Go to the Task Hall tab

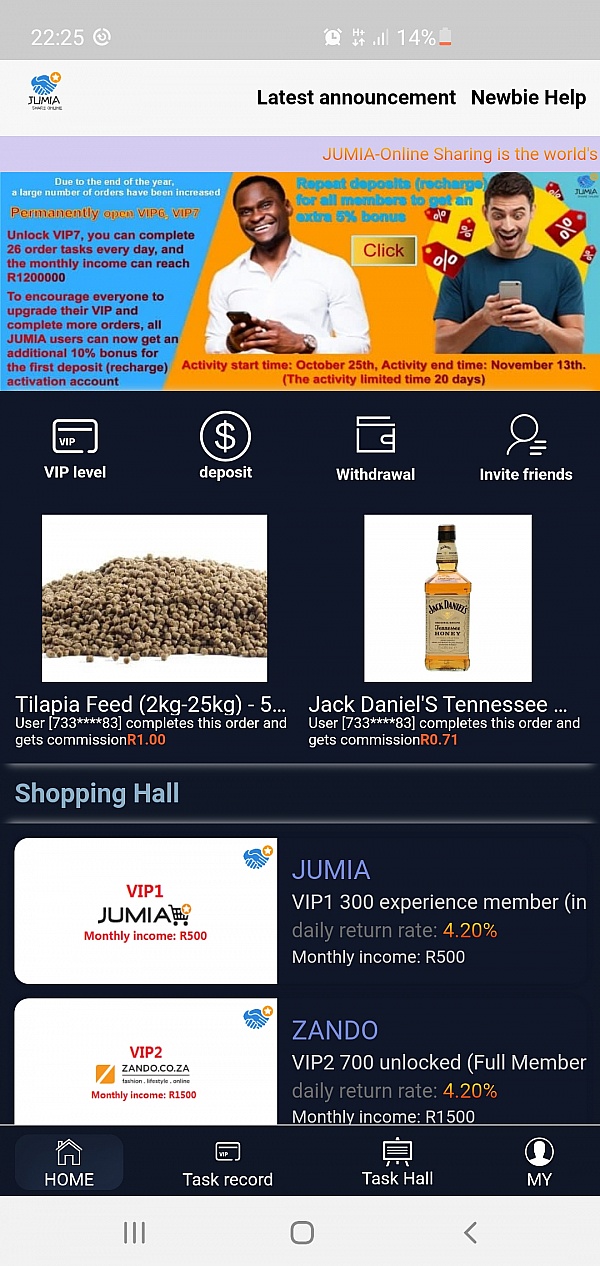point(397,1163)
